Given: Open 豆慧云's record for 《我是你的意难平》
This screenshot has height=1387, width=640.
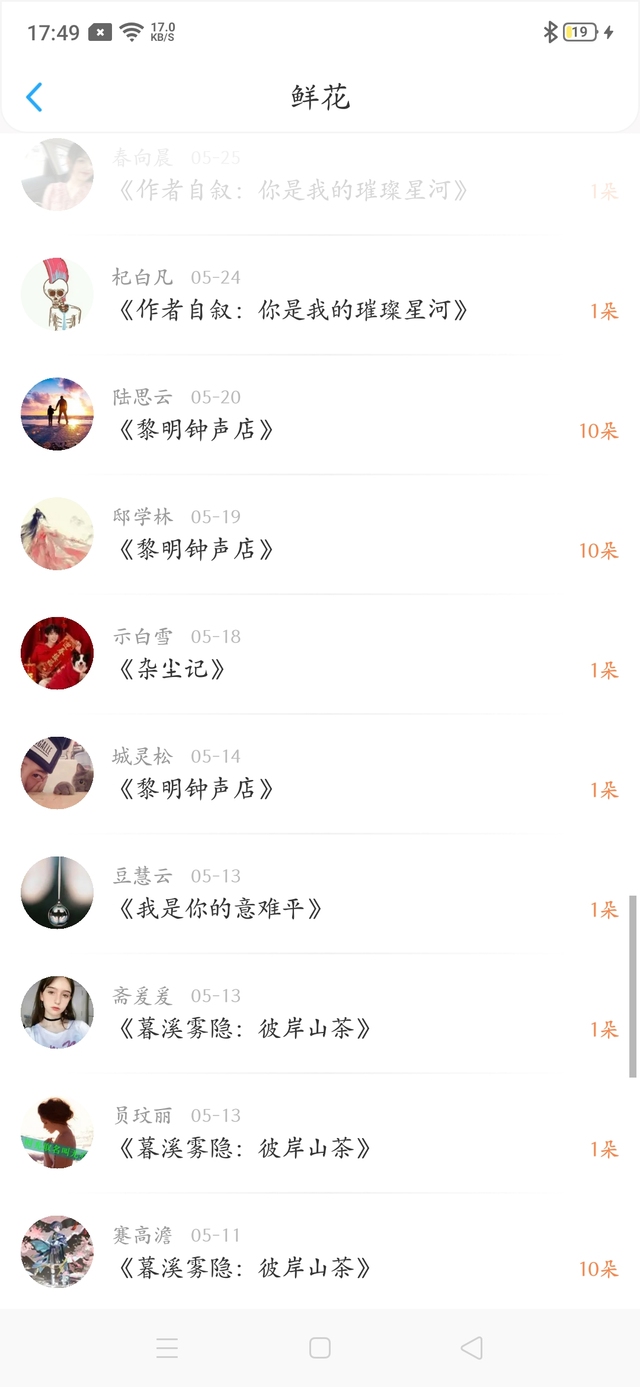Looking at the screenshot, I should pyautogui.click(x=320, y=895).
